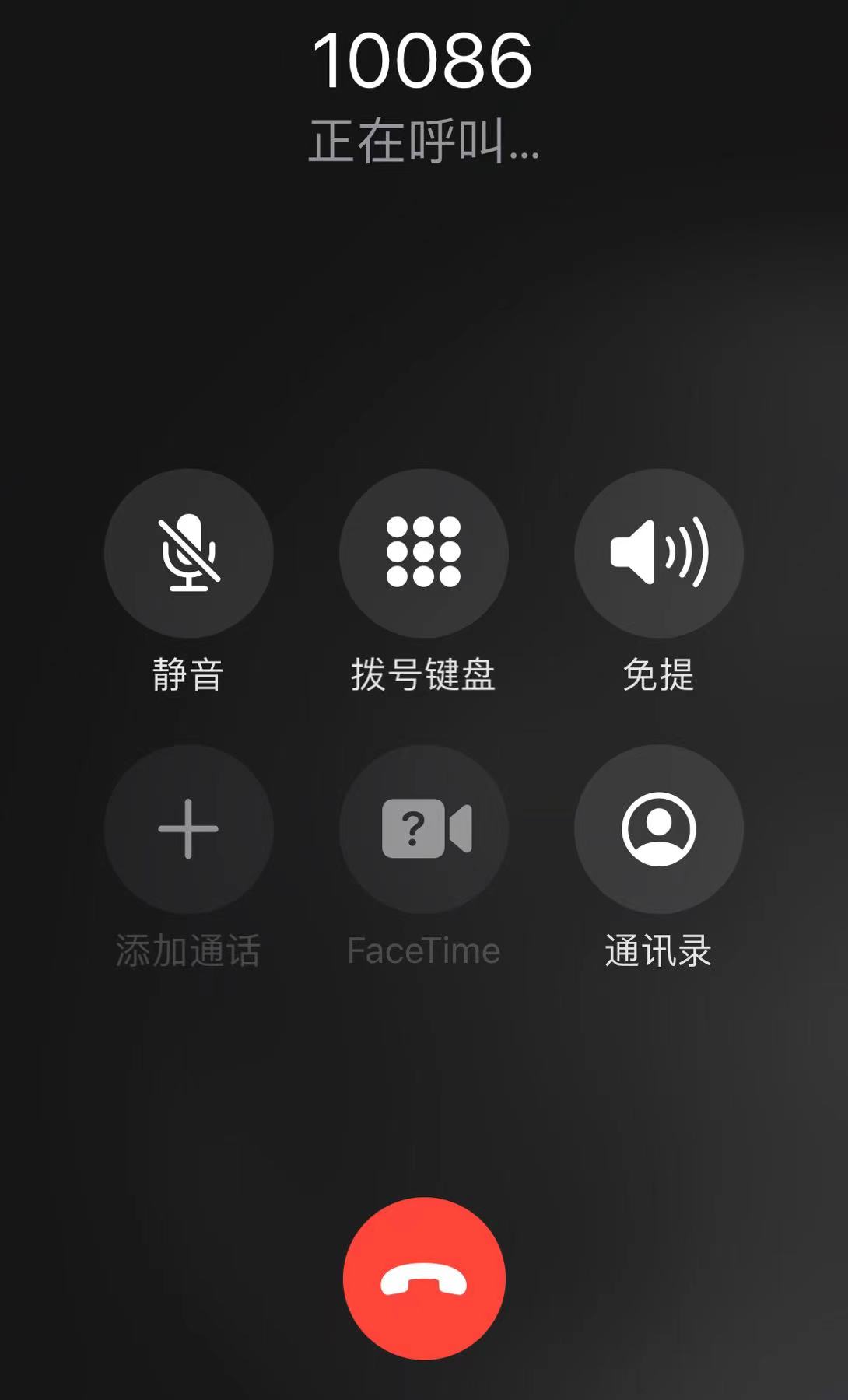Open the 拨号键盘 dial pad
The image size is (848, 1400).
pos(424,553)
